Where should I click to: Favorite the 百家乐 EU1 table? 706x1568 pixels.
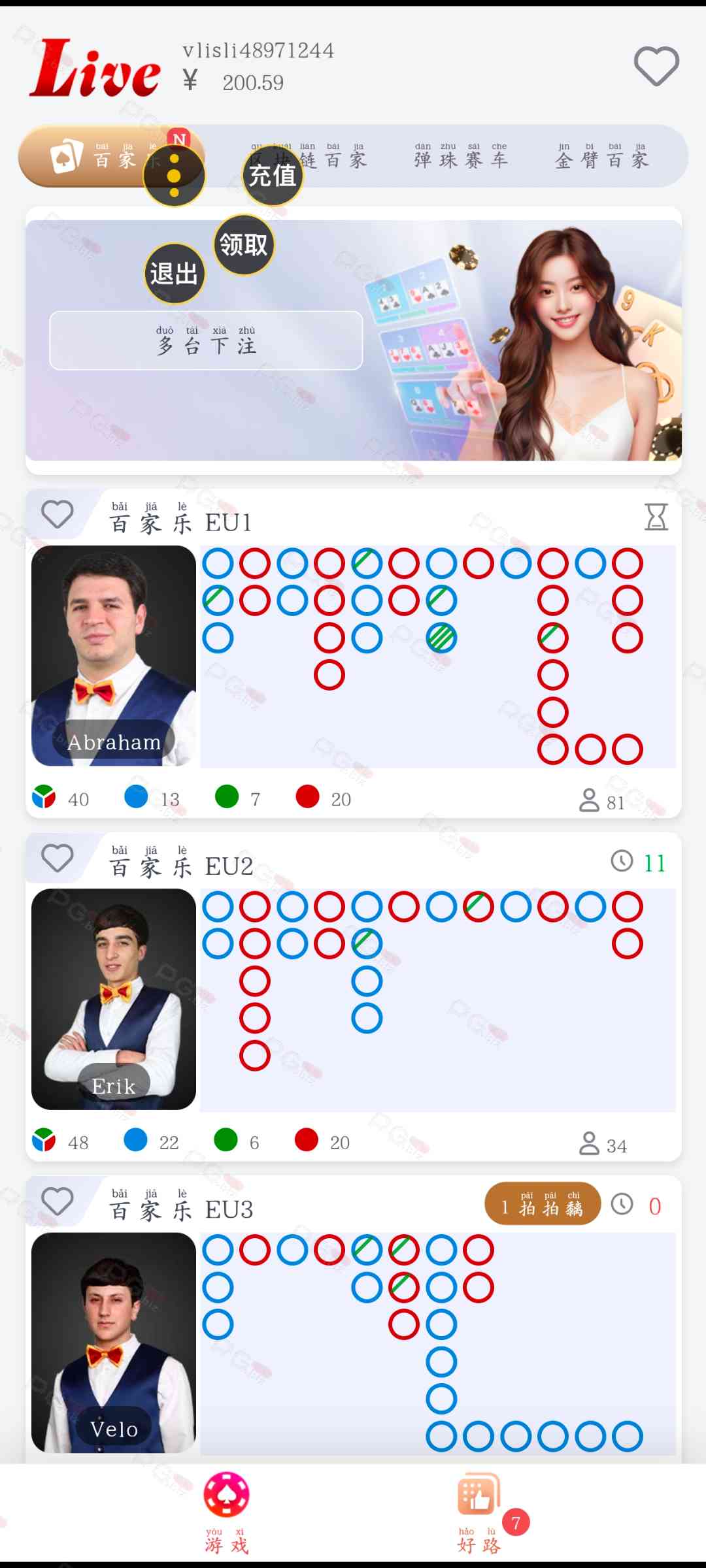pos(58,514)
